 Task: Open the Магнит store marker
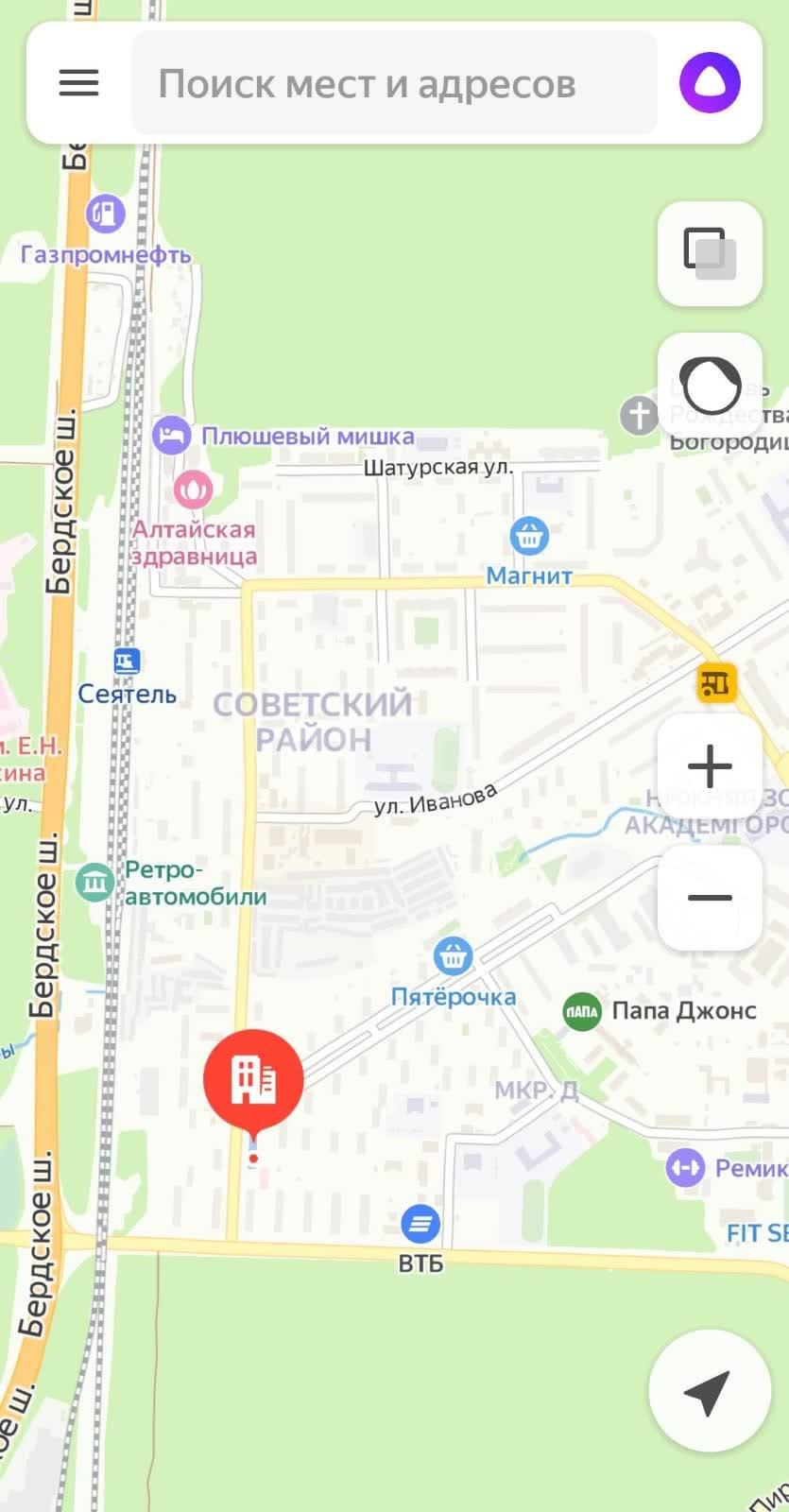click(x=529, y=536)
